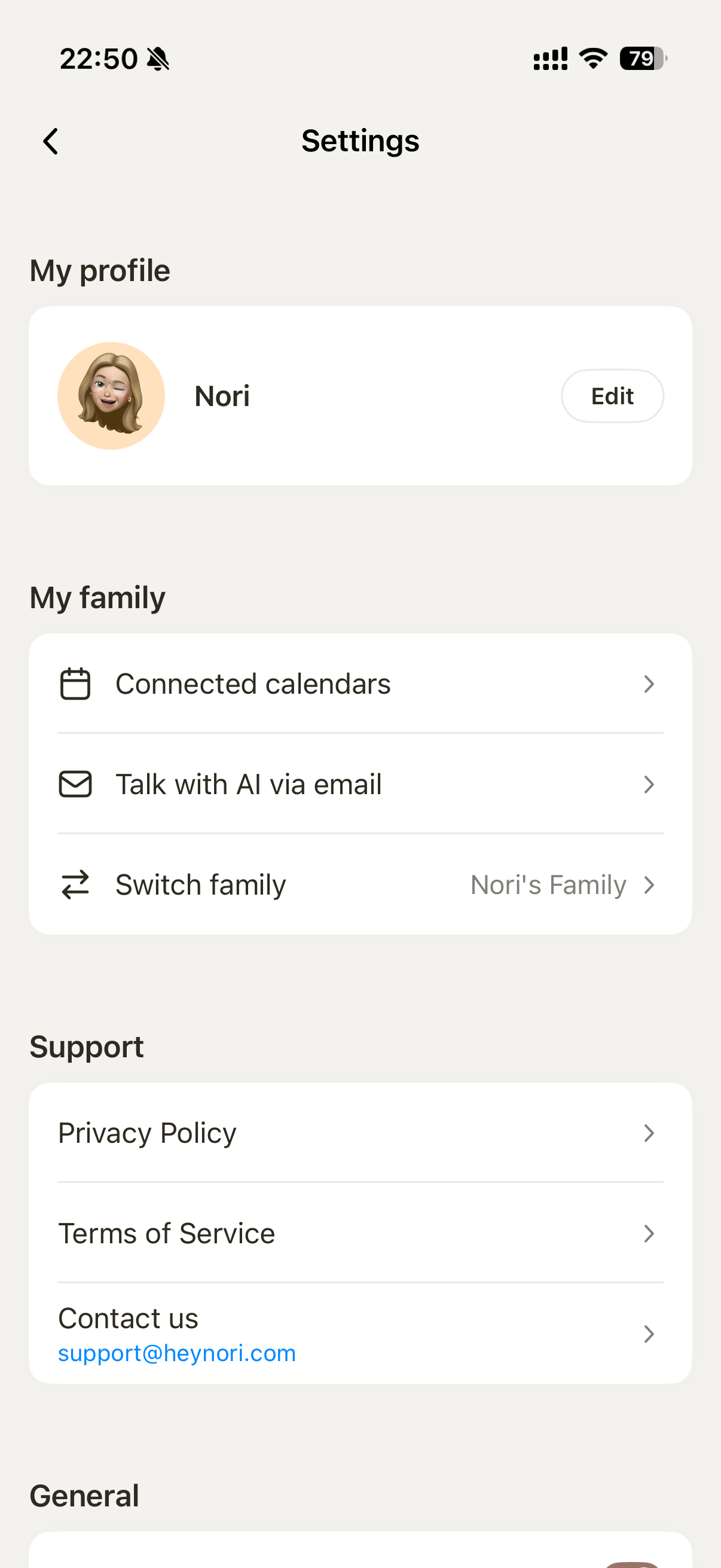Open Talk with AI via email
Image resolution: width=721 pixels, height=1568 pixels.
tap(359, 784)
